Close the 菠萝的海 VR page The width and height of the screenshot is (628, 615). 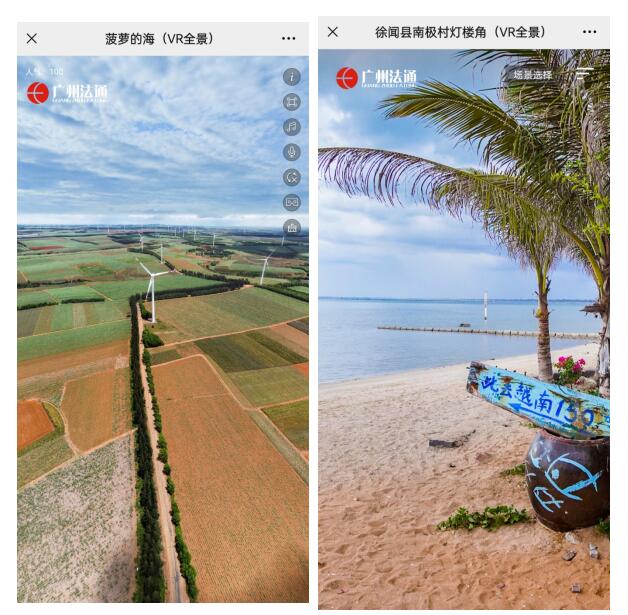[x=32, y=38]
